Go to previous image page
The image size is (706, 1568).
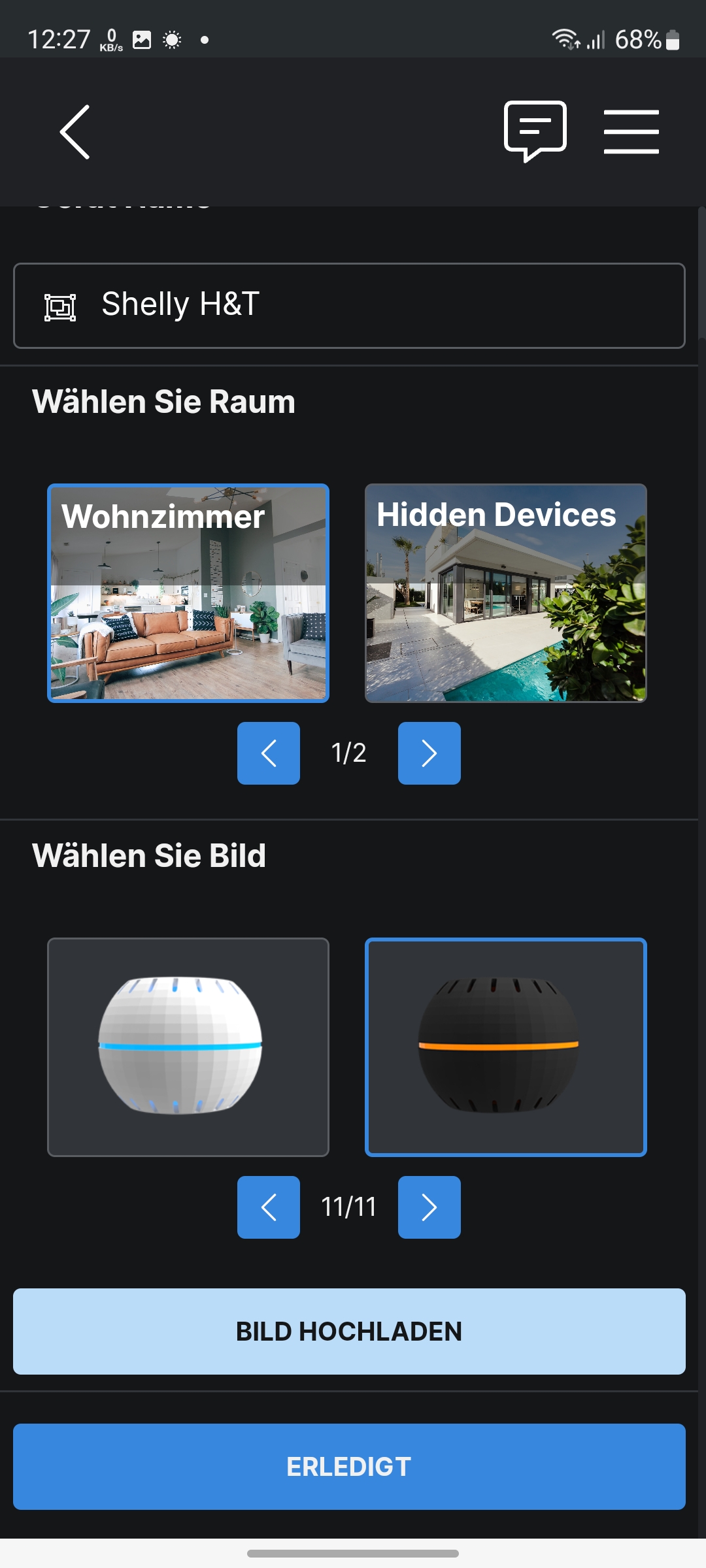(x=268, y=1207)
